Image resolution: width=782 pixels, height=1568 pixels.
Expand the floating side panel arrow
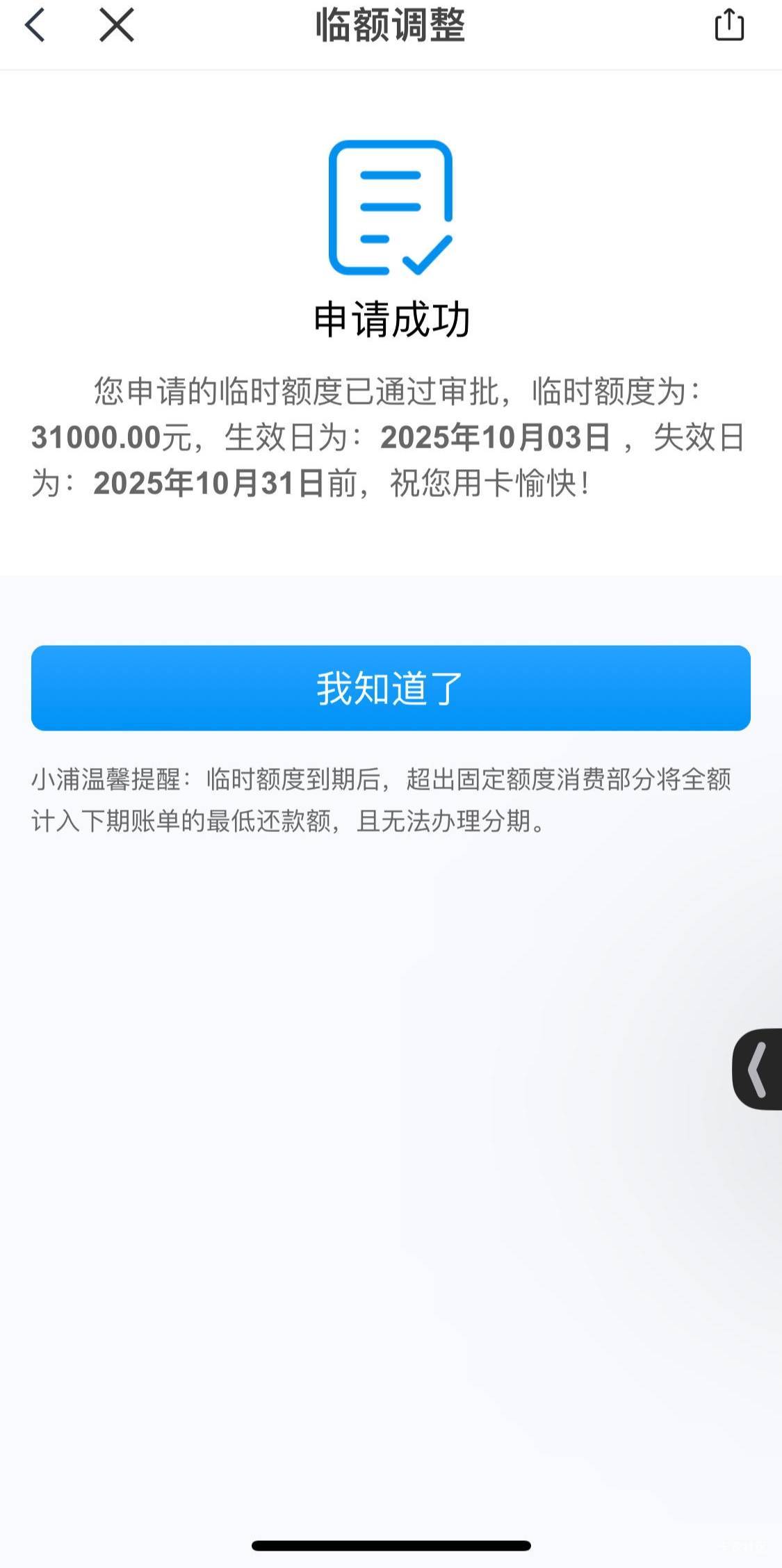point(758,1069)
